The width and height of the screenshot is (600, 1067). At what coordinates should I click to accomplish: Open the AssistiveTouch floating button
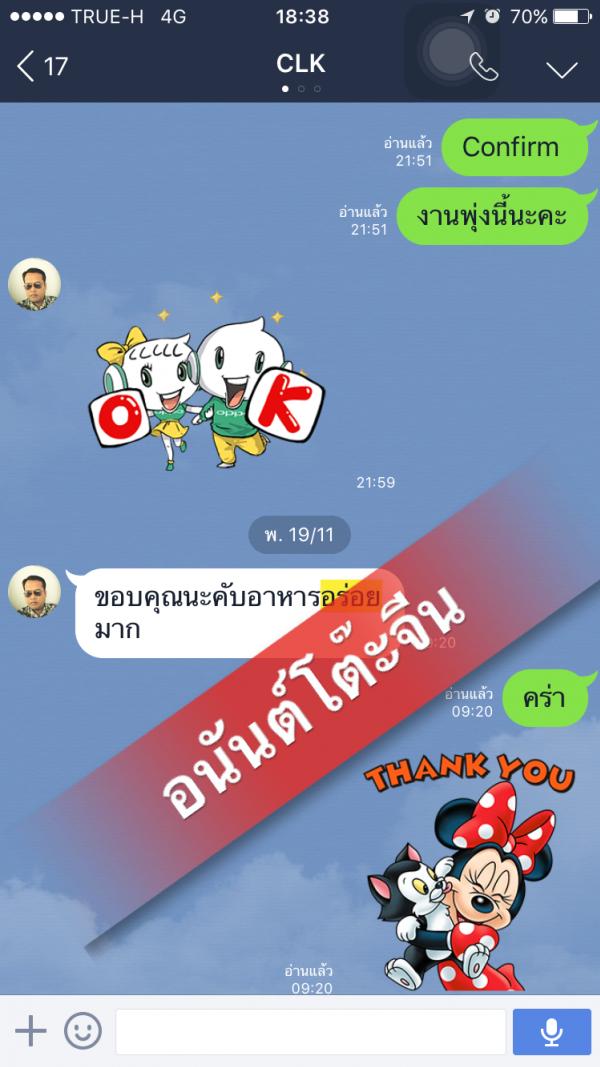(452, 50)
